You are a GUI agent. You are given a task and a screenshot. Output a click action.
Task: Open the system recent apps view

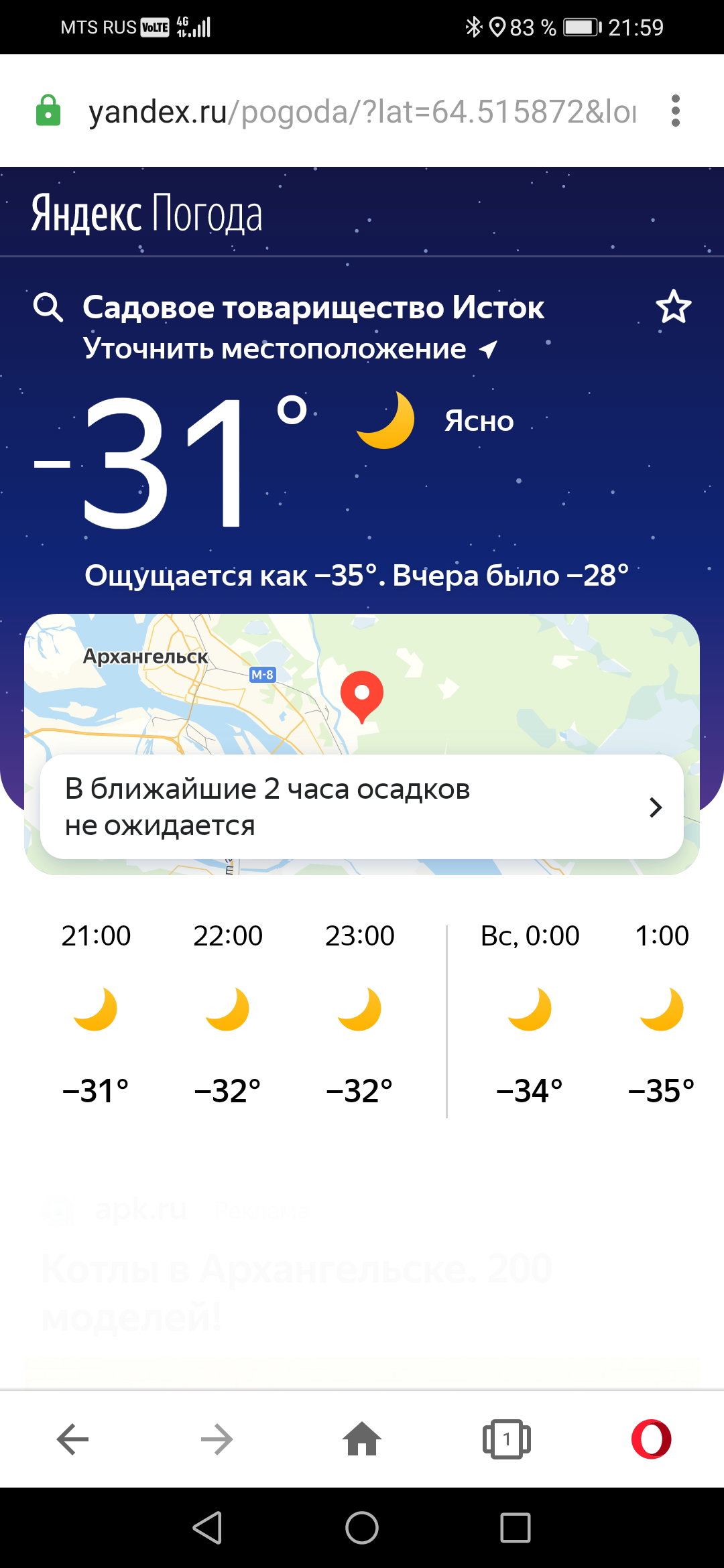(516, 1528)
